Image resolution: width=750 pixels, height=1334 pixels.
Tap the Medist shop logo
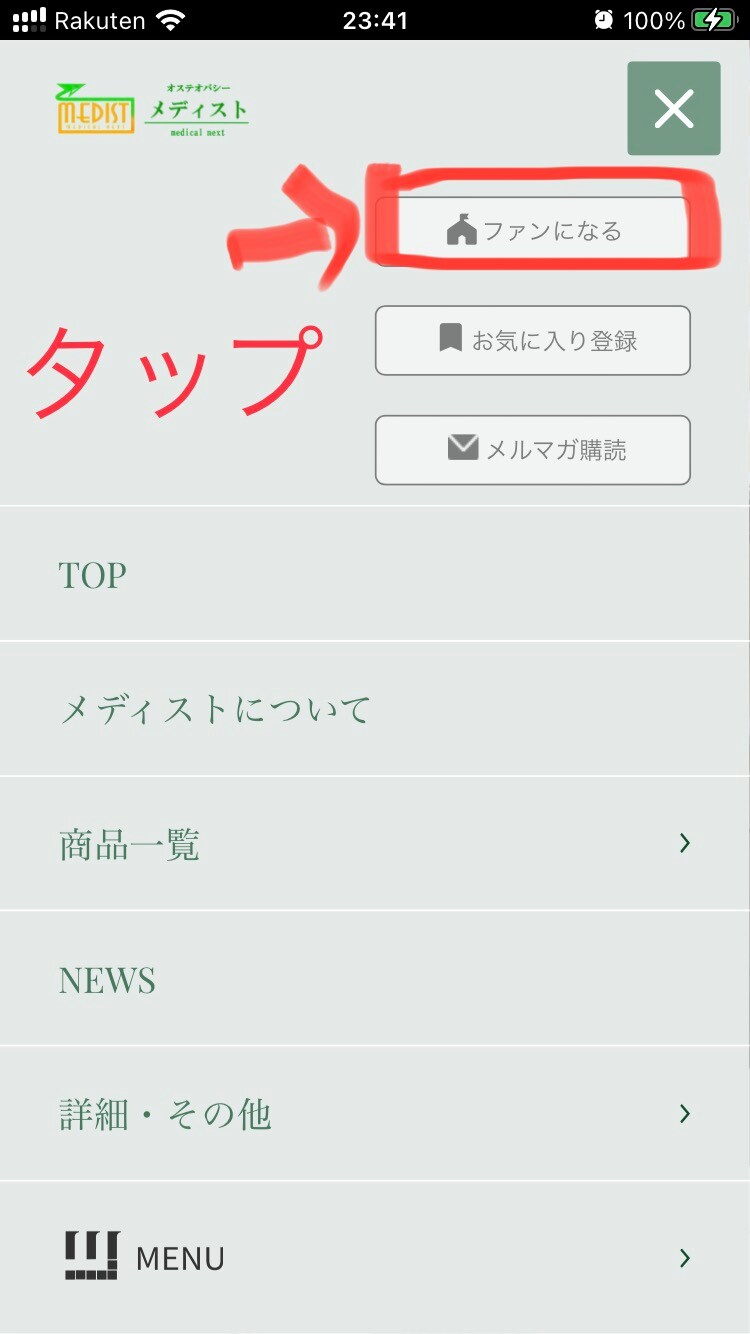[x=151, y=110]
